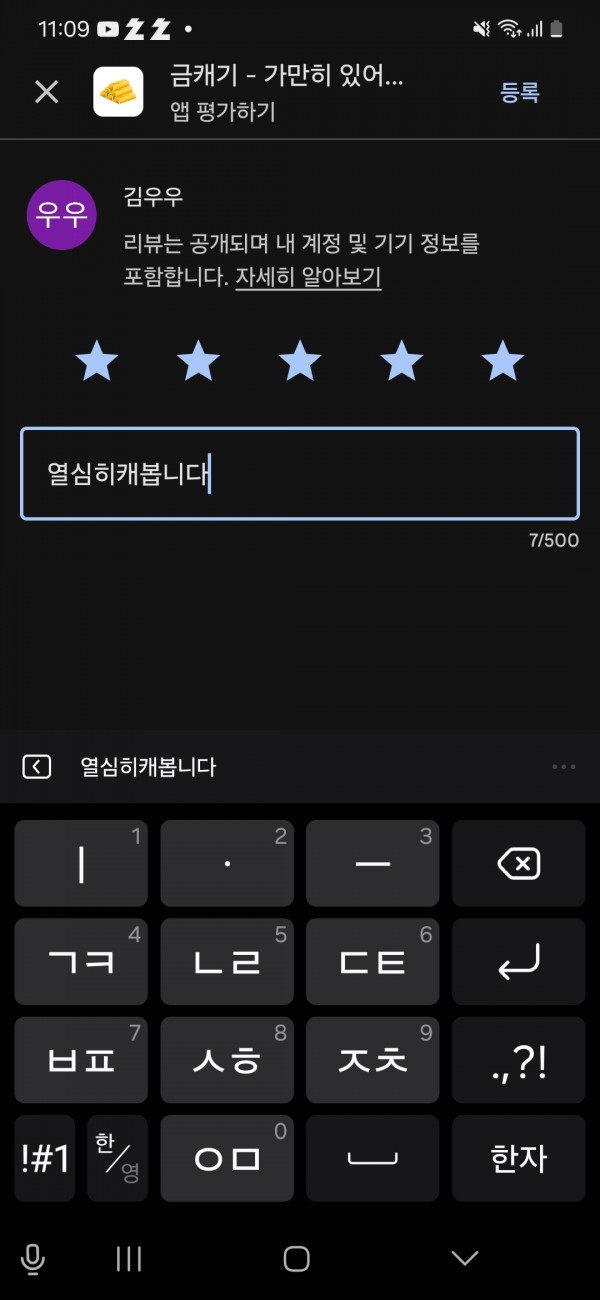Close the app rating screen

point(47,92)
